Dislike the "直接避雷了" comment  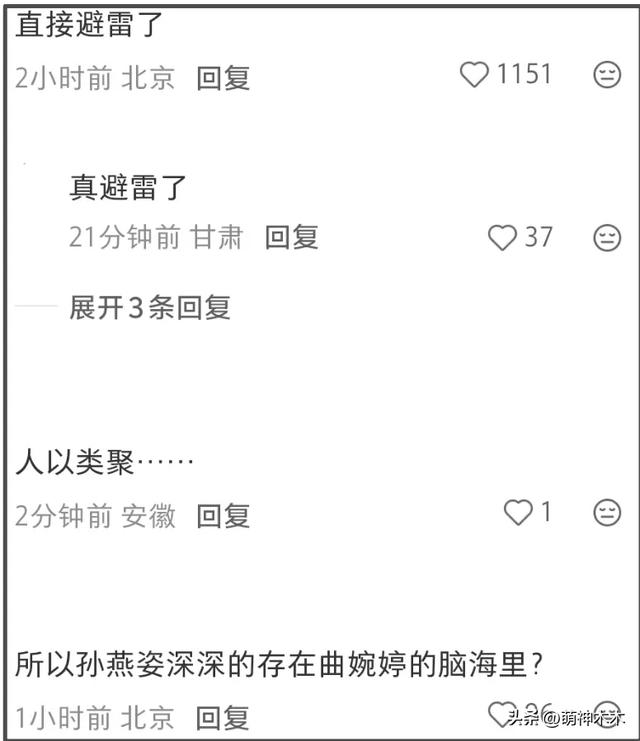click(607, 76)
